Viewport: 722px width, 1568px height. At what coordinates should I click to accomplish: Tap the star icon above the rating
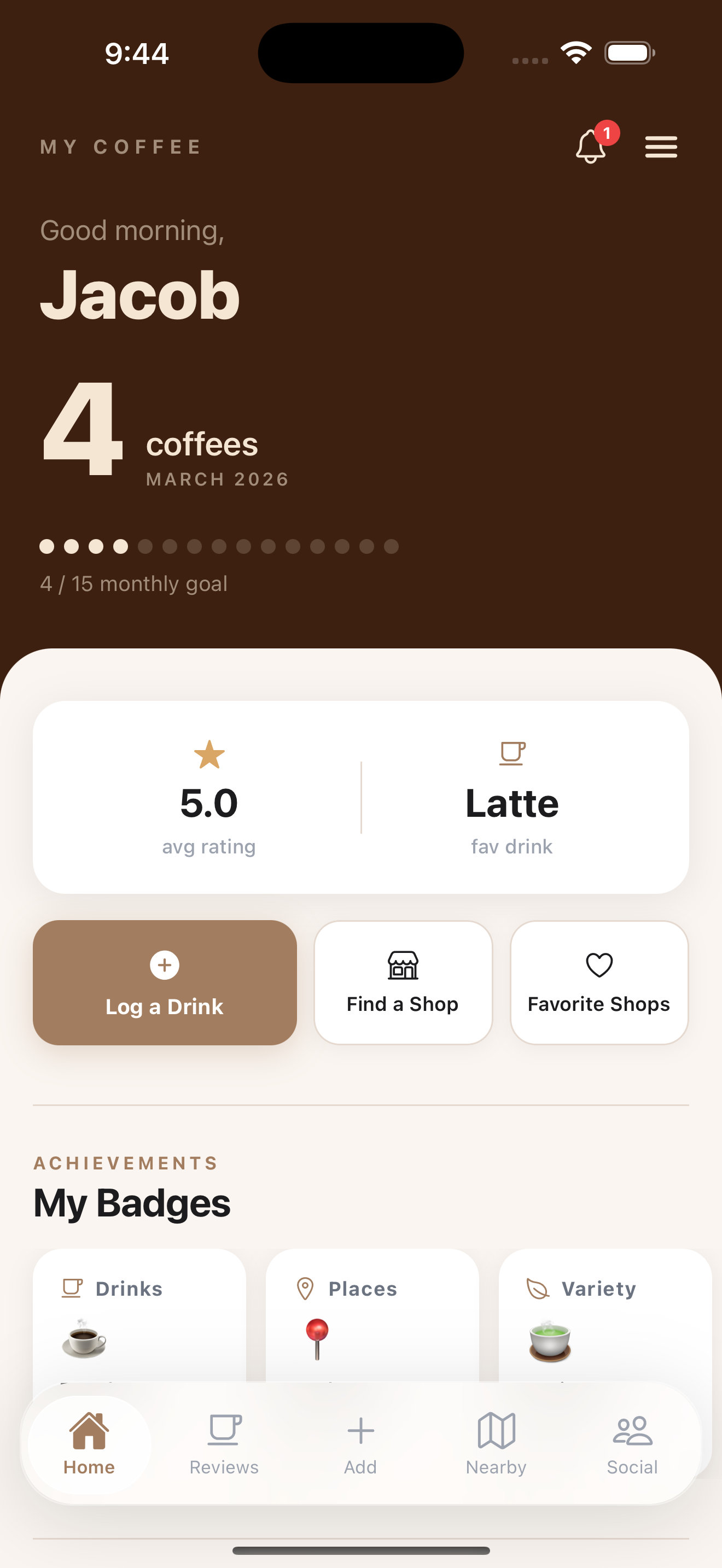(209, 755)
